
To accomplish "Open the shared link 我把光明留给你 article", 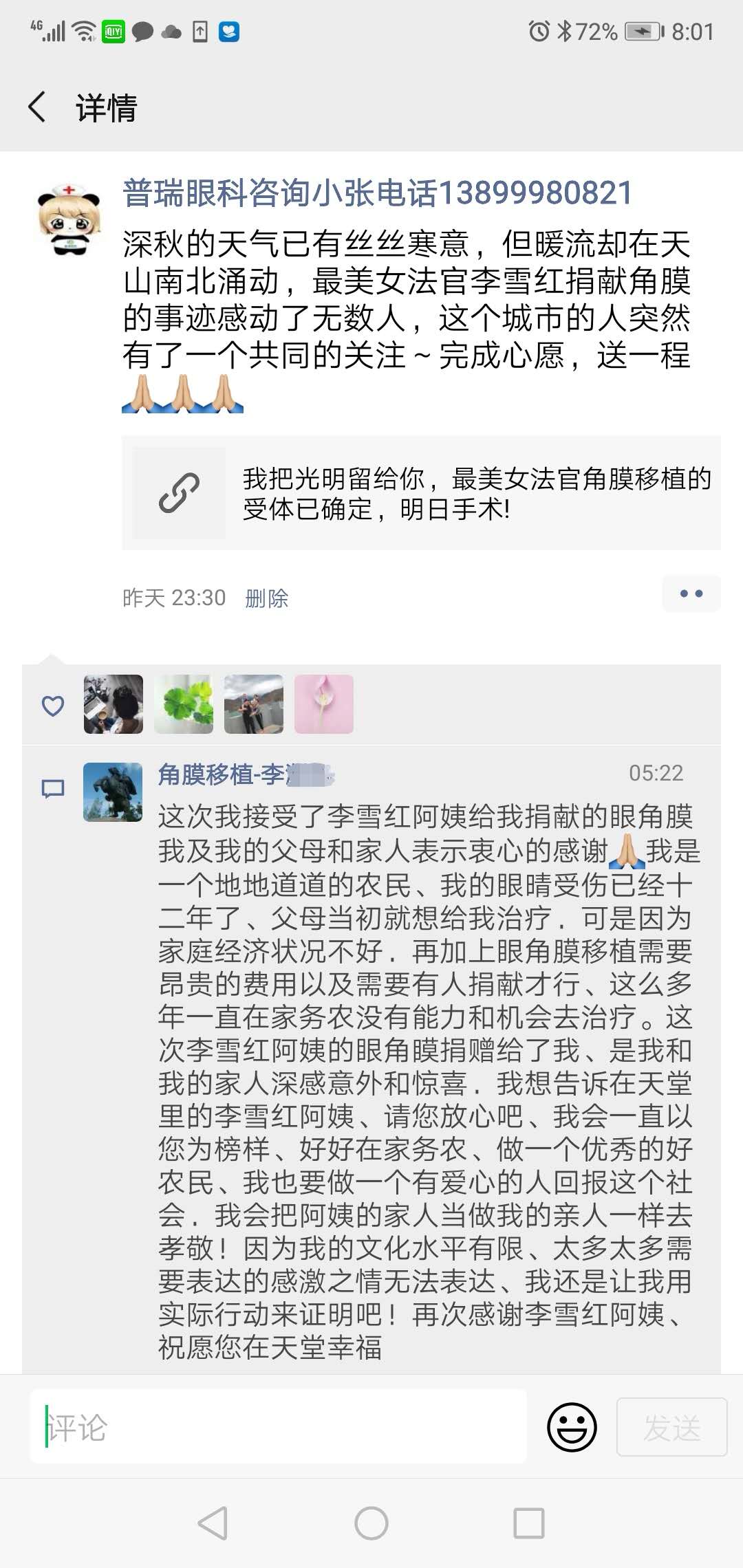I will (x=421, y=493).
